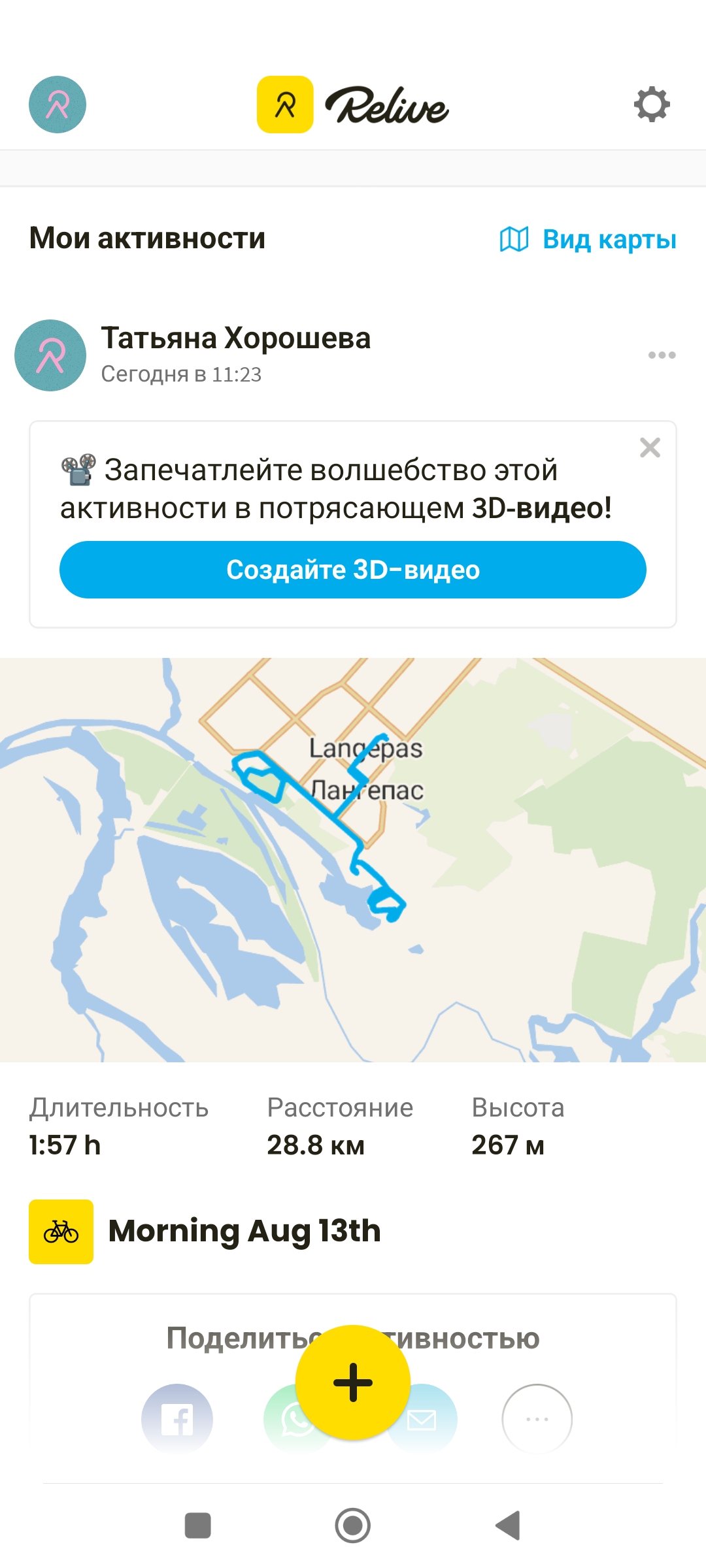Open settings via the gear icon
This screenshot has width=706, height=1568.
(x=652, y=105)
